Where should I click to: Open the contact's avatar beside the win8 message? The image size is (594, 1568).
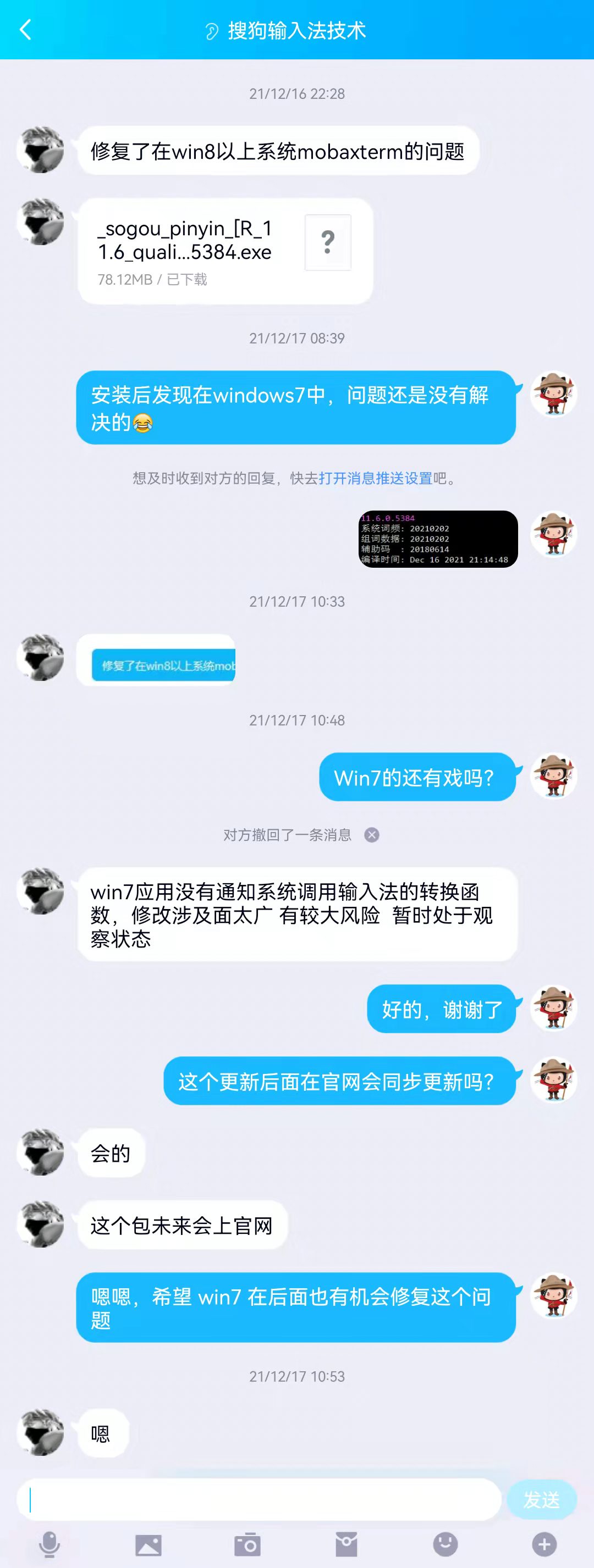(40, 149)
